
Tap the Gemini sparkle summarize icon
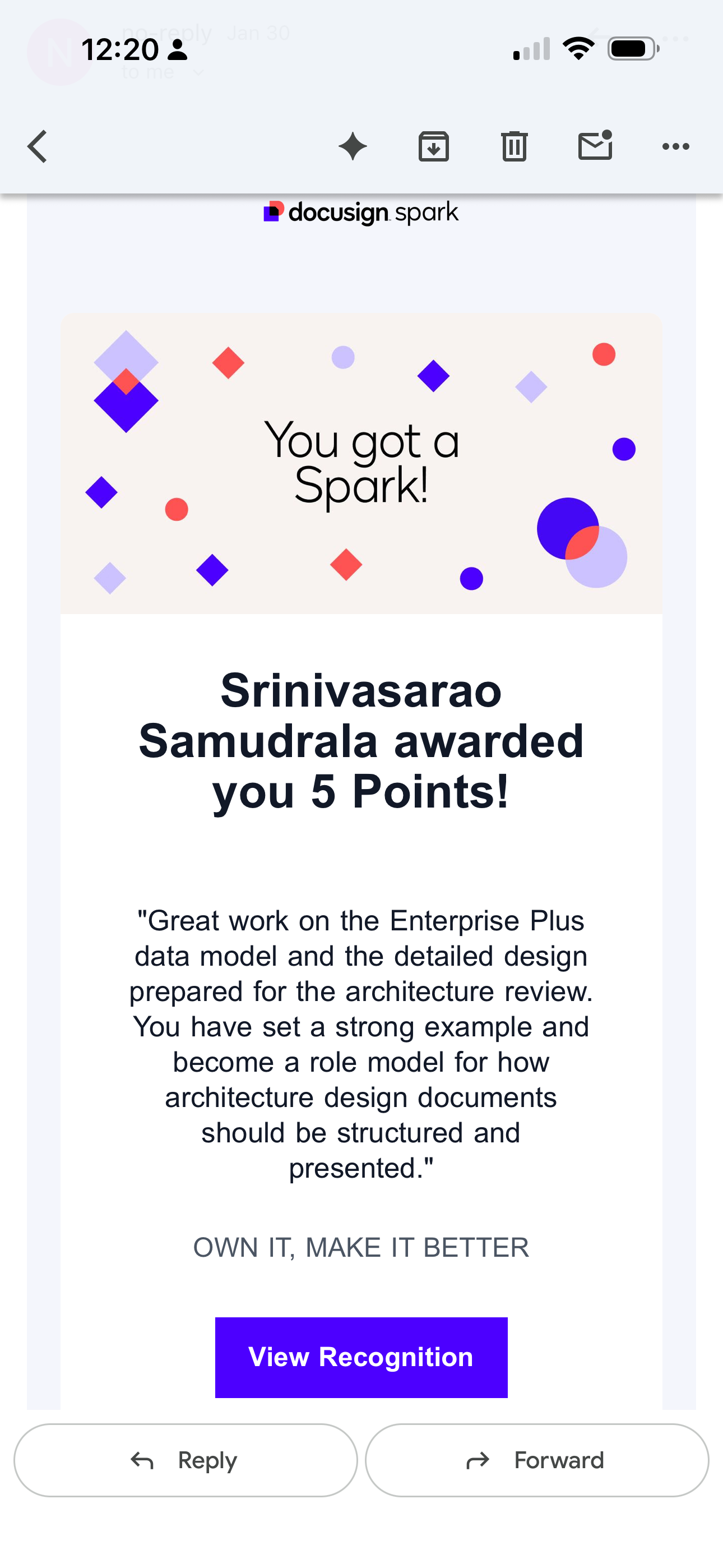[x=353, y=147]
